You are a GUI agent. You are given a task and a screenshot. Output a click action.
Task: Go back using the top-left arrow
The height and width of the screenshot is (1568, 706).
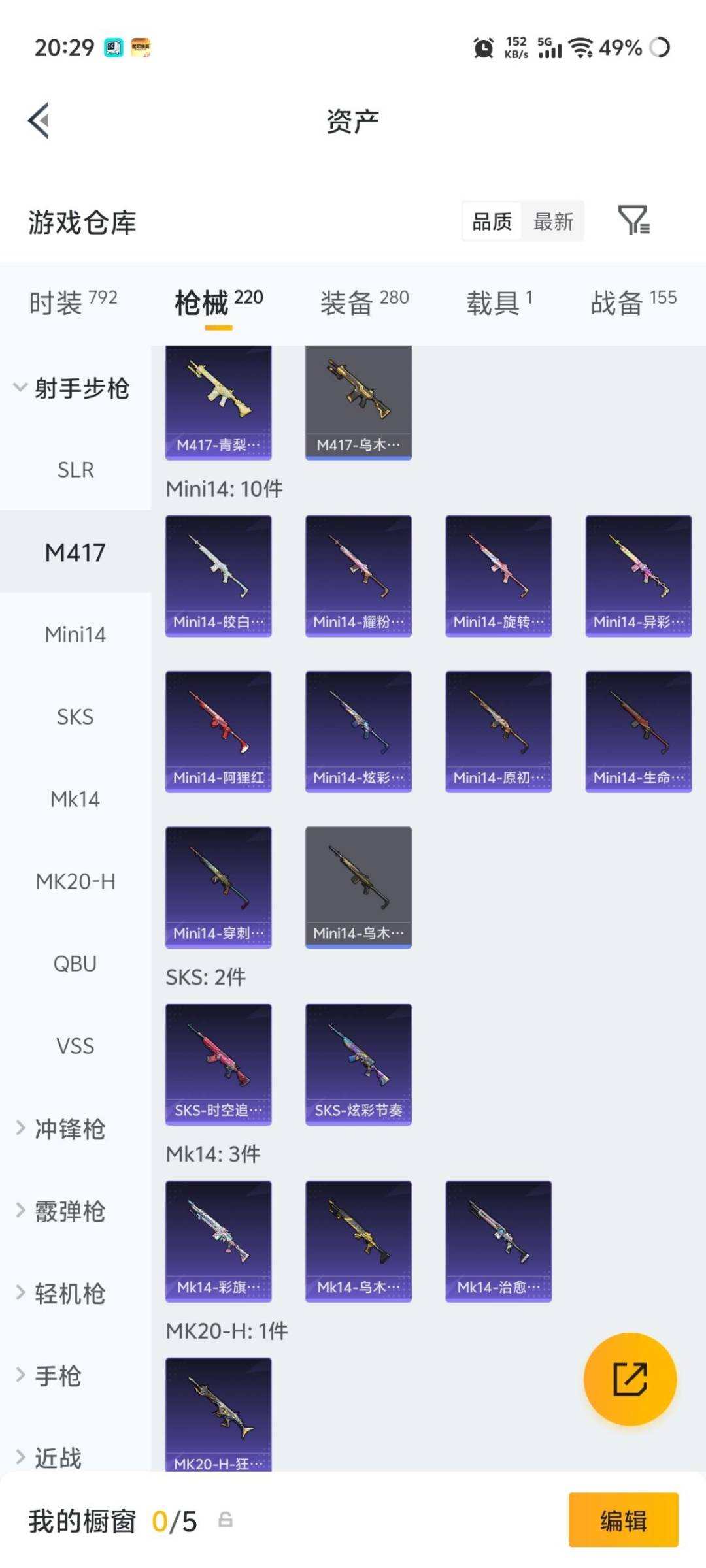(x=39, y=121)
